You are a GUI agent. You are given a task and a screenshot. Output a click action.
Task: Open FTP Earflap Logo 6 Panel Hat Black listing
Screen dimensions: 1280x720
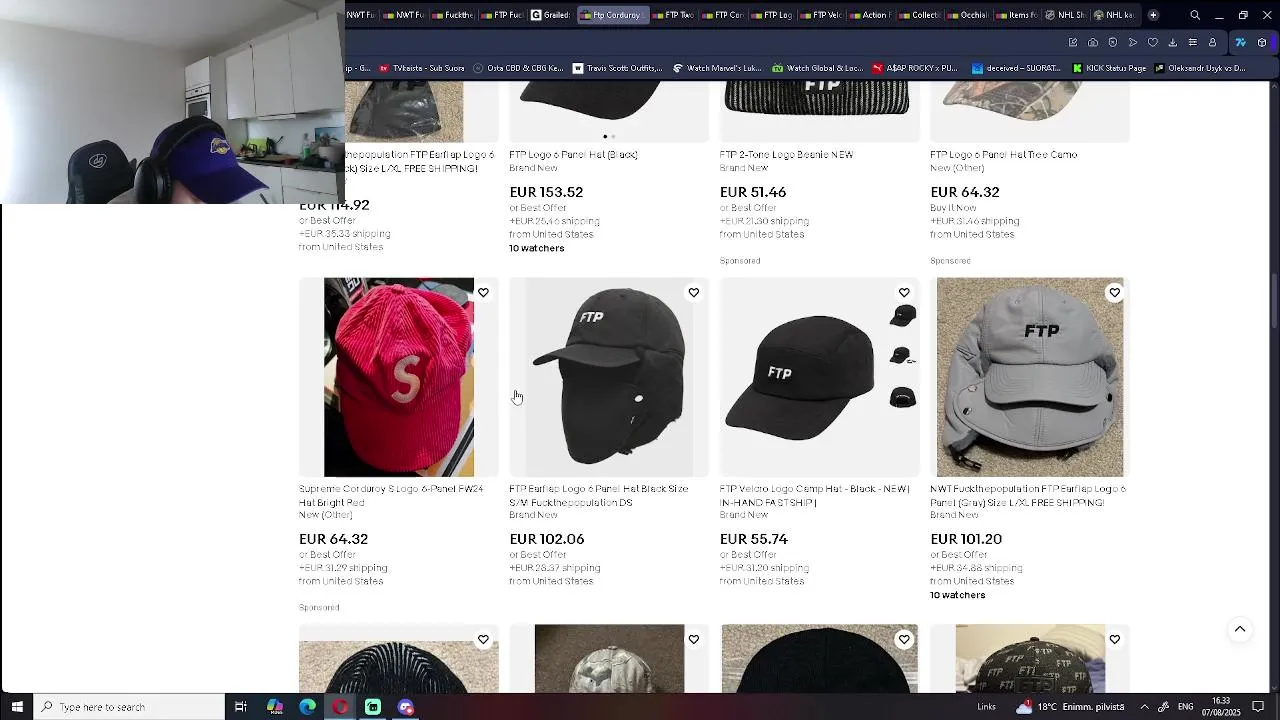(598, 495)
